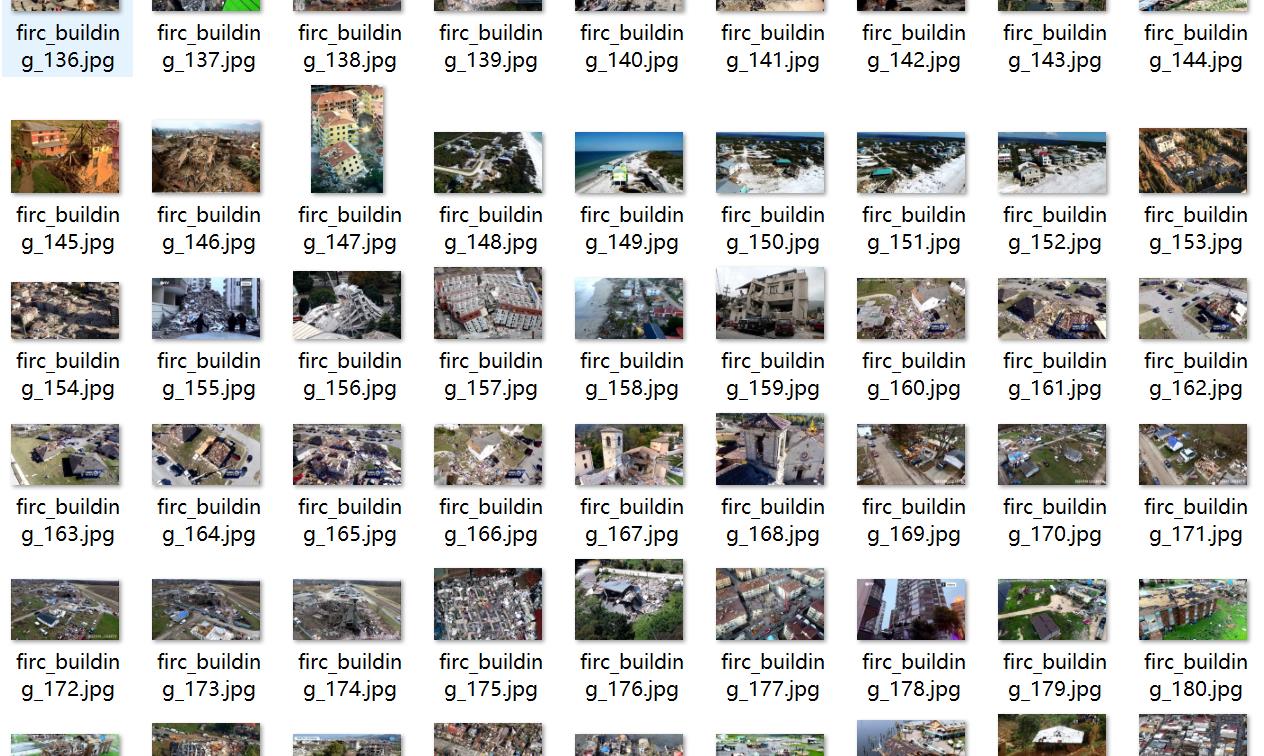Open firc_building_147.jpg thumbnail
Screen dimensions: 1264x756
(347, 139)
